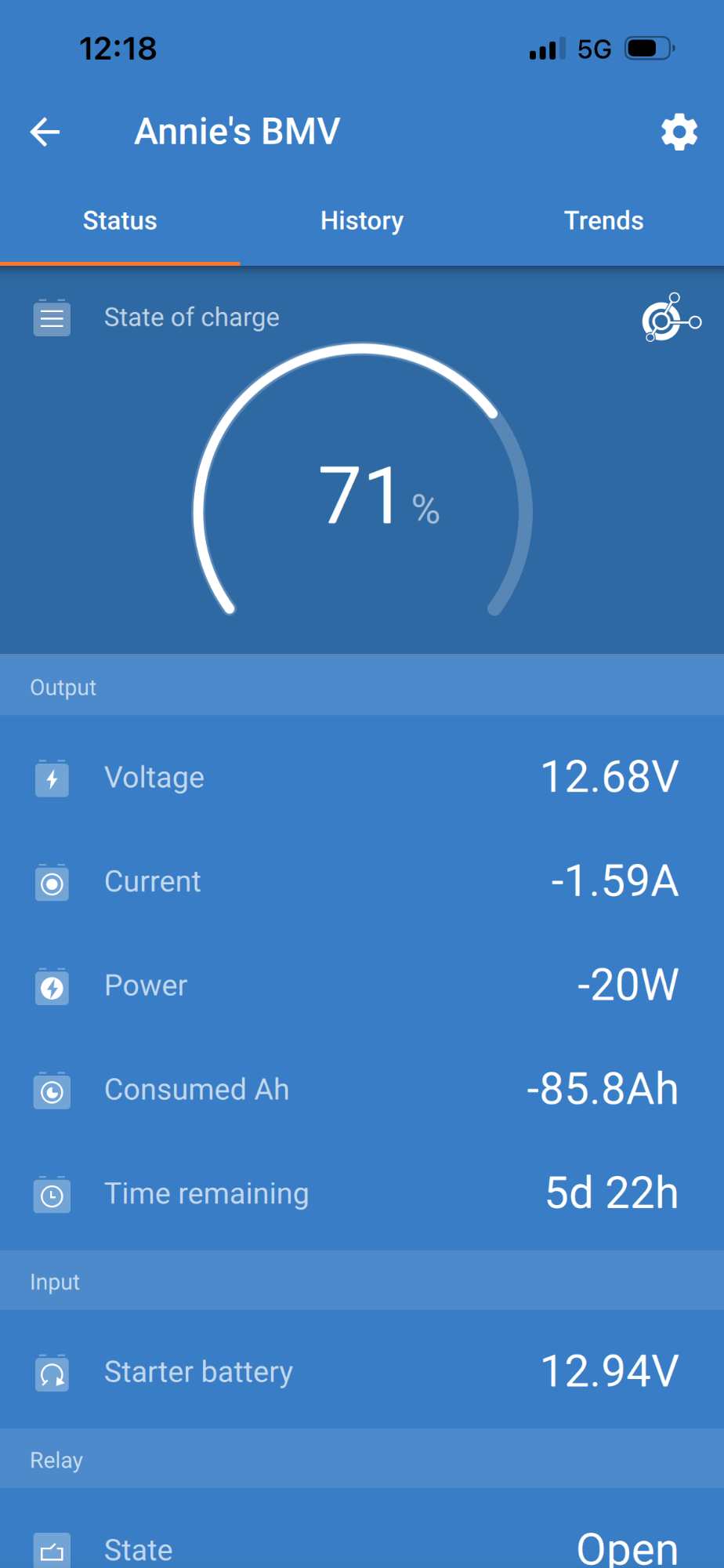Switch to the History tab

362,221
